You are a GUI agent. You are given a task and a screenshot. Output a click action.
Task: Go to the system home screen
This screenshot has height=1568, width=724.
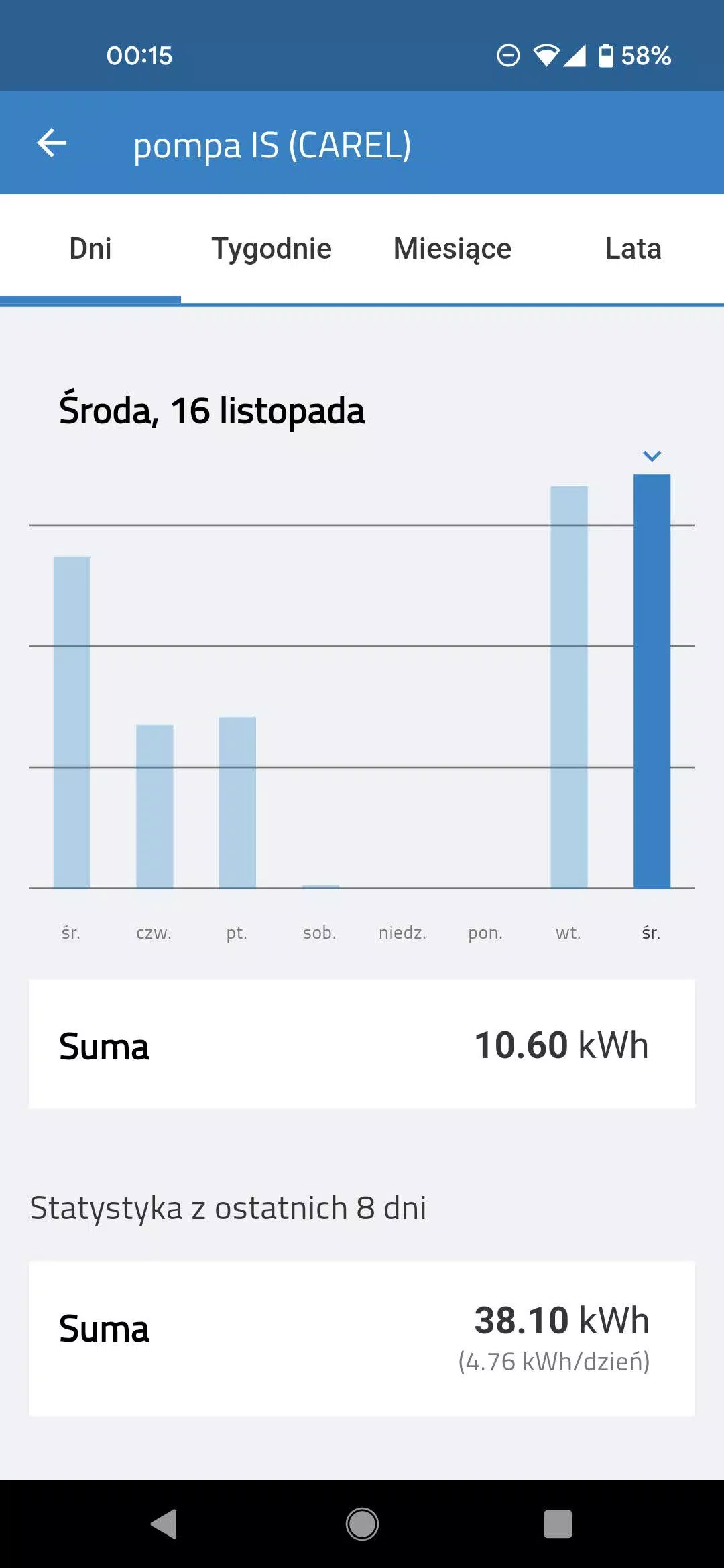(362, 1524)
